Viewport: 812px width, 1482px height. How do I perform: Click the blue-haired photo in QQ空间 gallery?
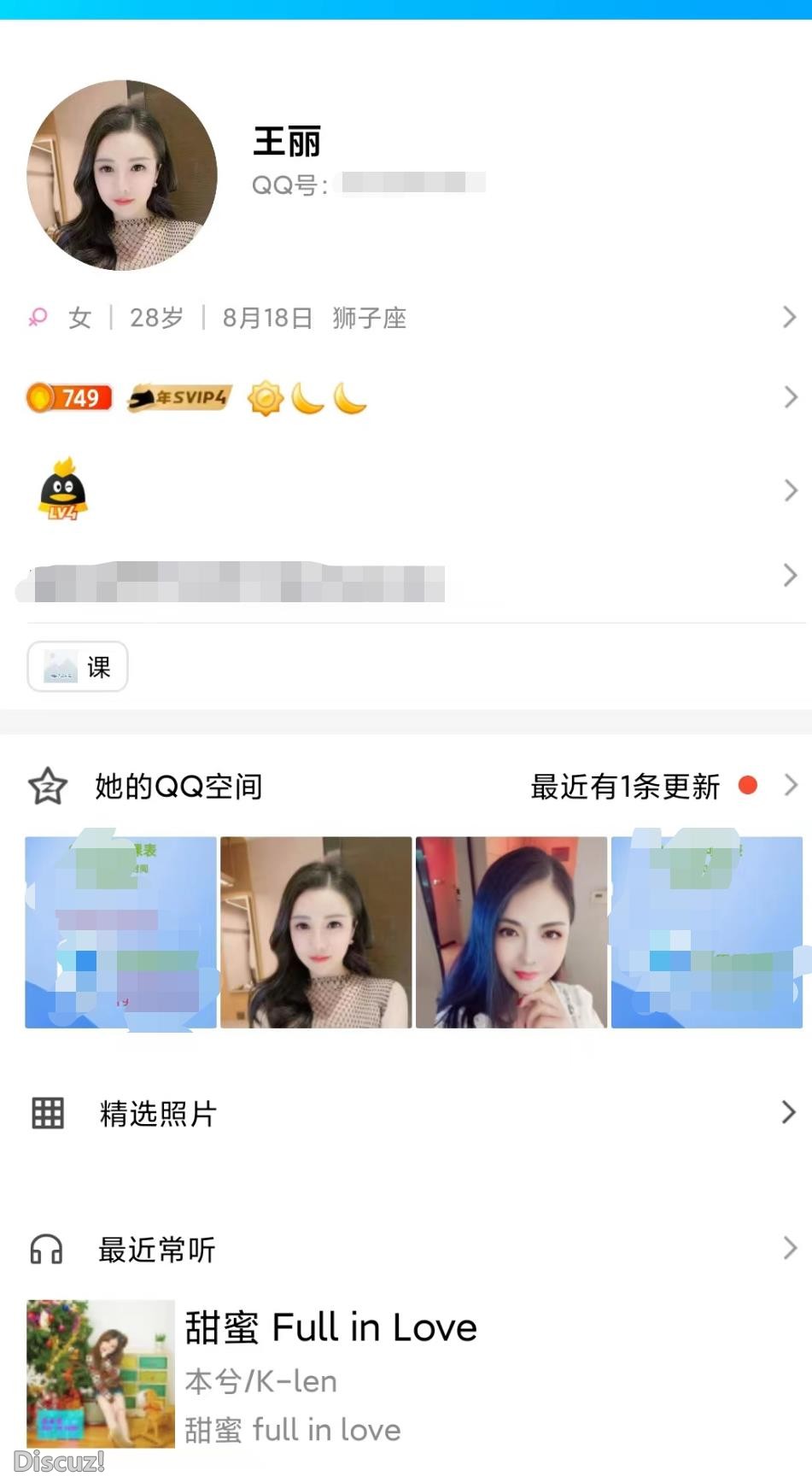(510, 930)
